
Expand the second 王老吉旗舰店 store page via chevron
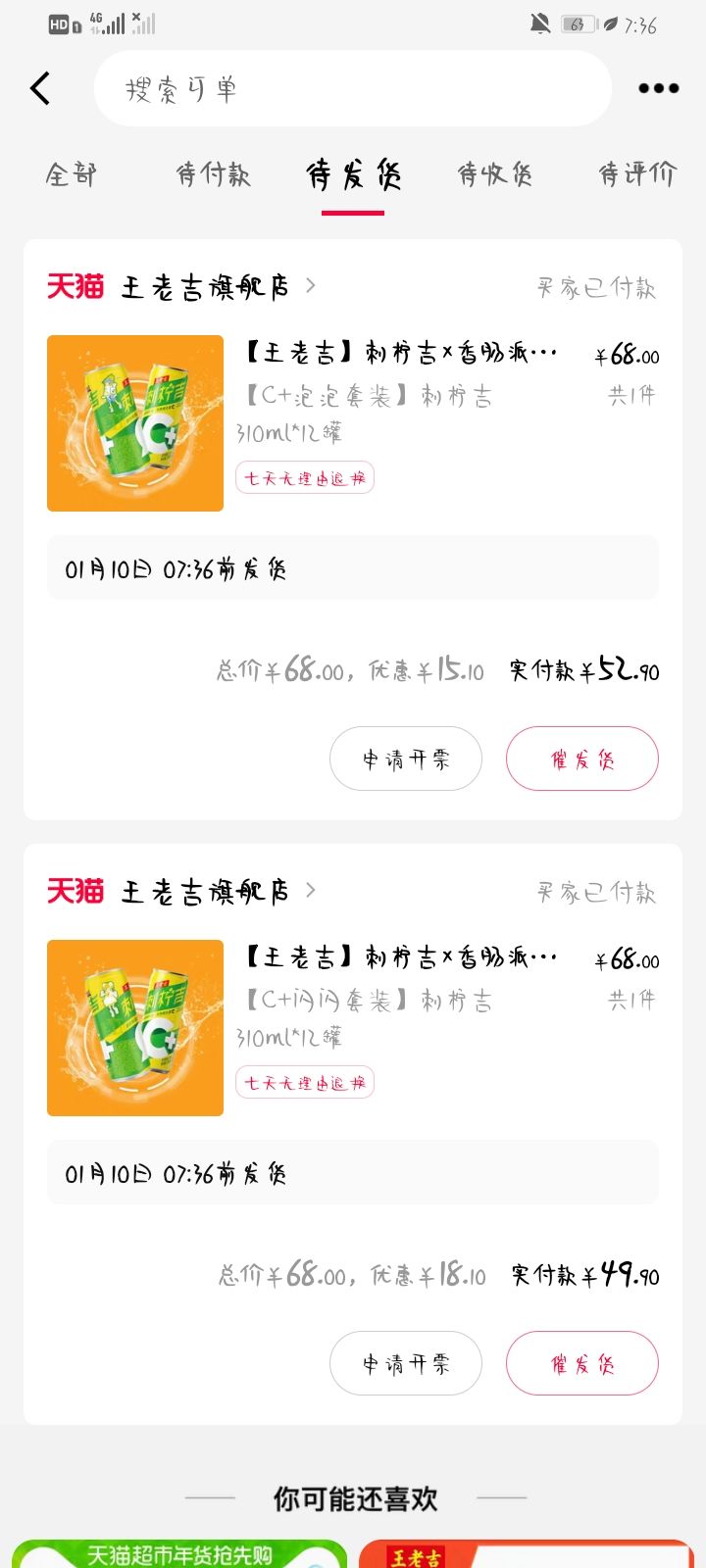[x=312, y=892]
